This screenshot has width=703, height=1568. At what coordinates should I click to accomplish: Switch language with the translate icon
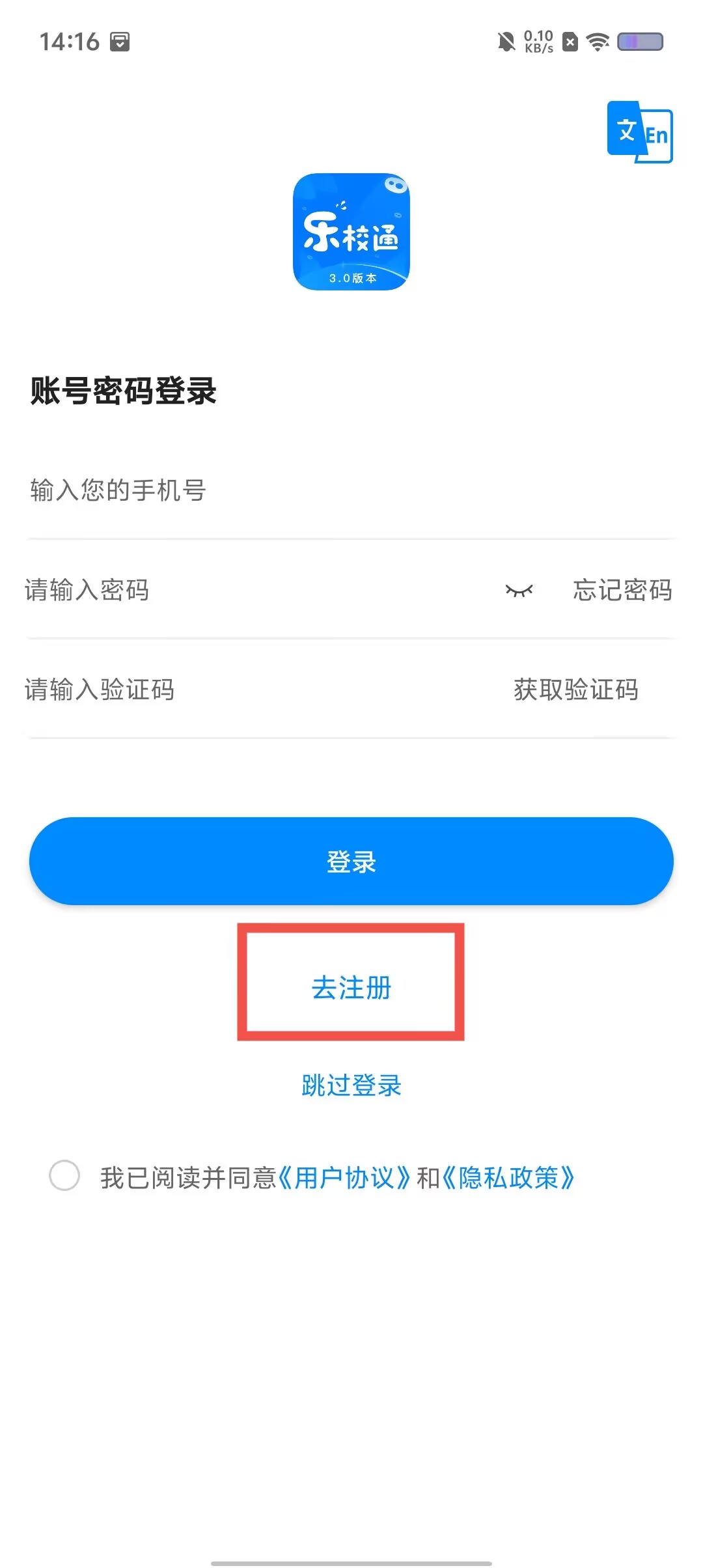point(639,132)
